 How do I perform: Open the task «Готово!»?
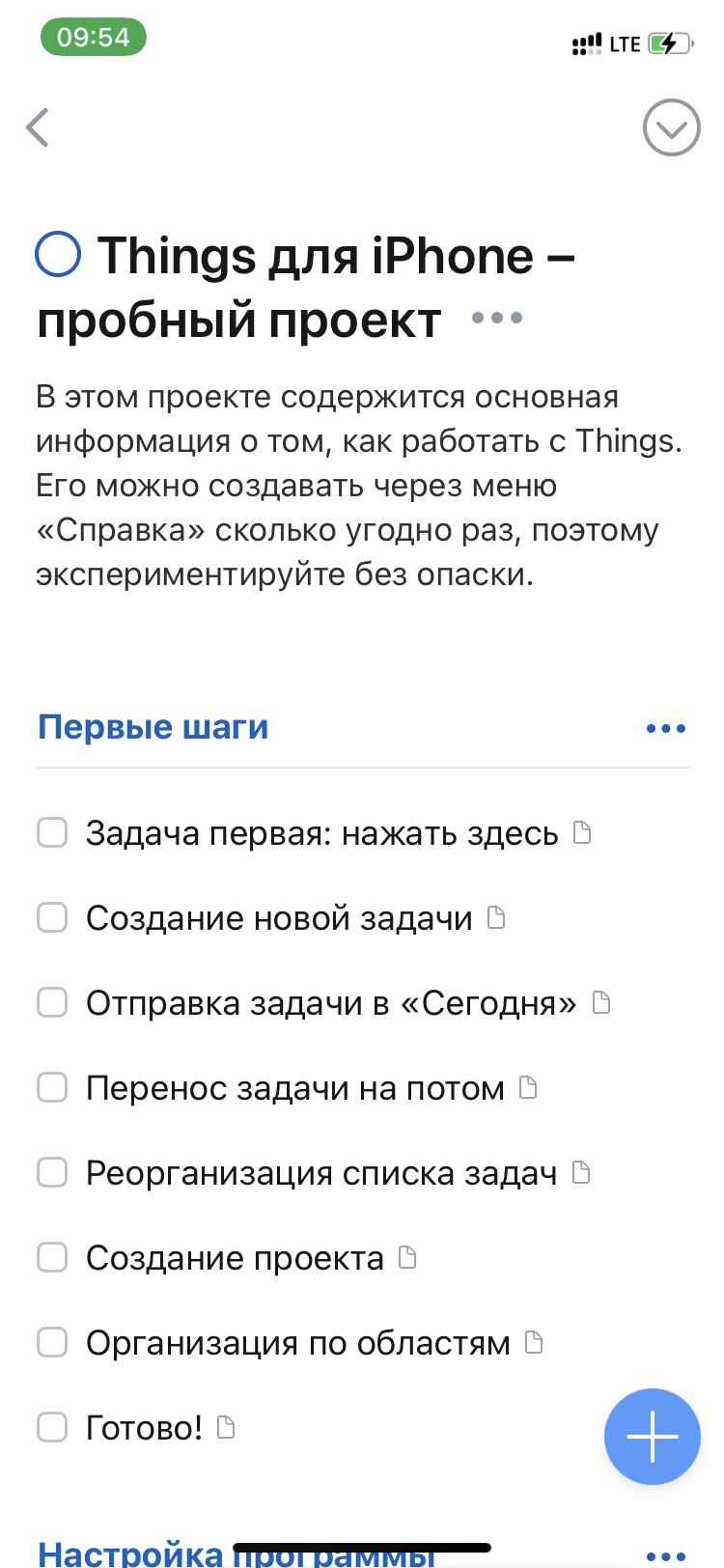click(144, 1427)
